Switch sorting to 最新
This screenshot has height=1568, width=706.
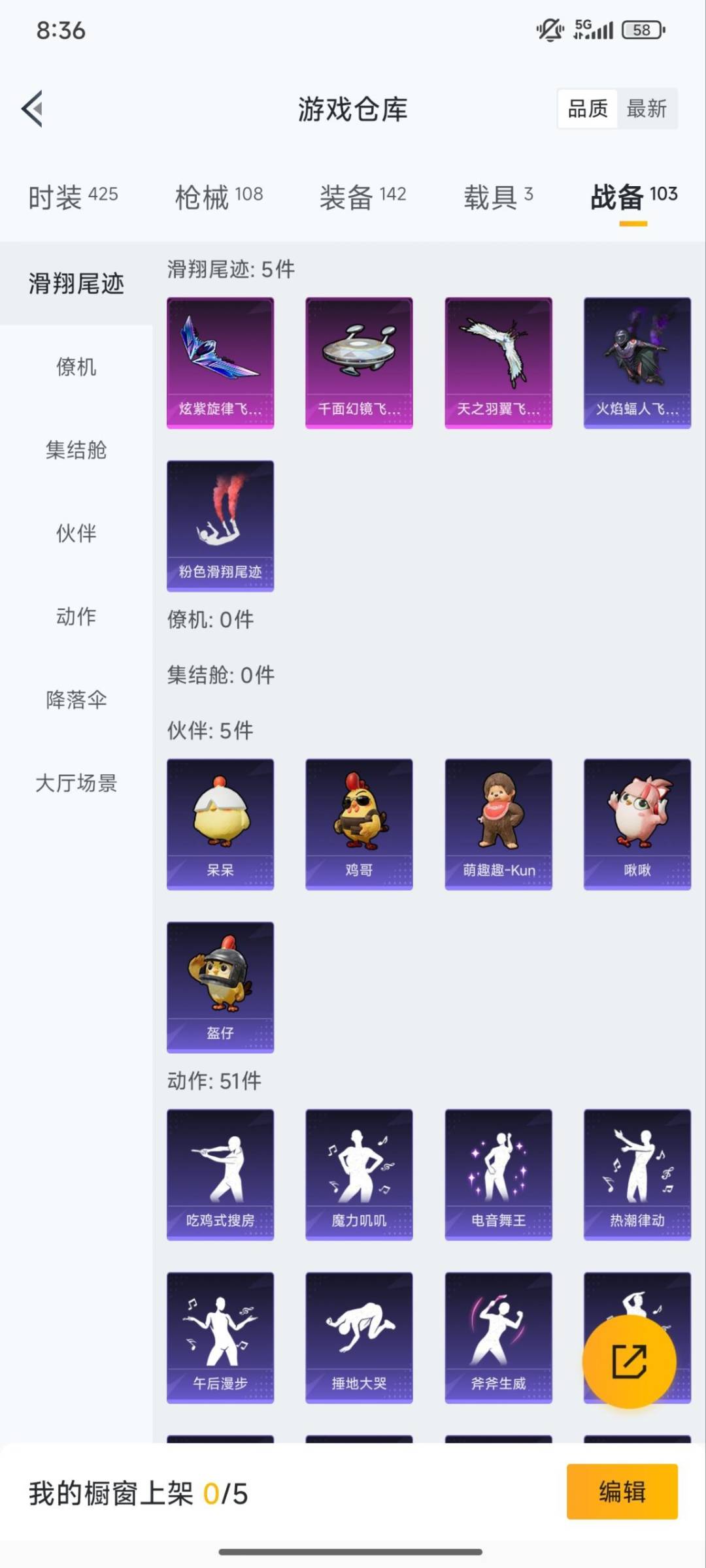click(x=647, y=109)
